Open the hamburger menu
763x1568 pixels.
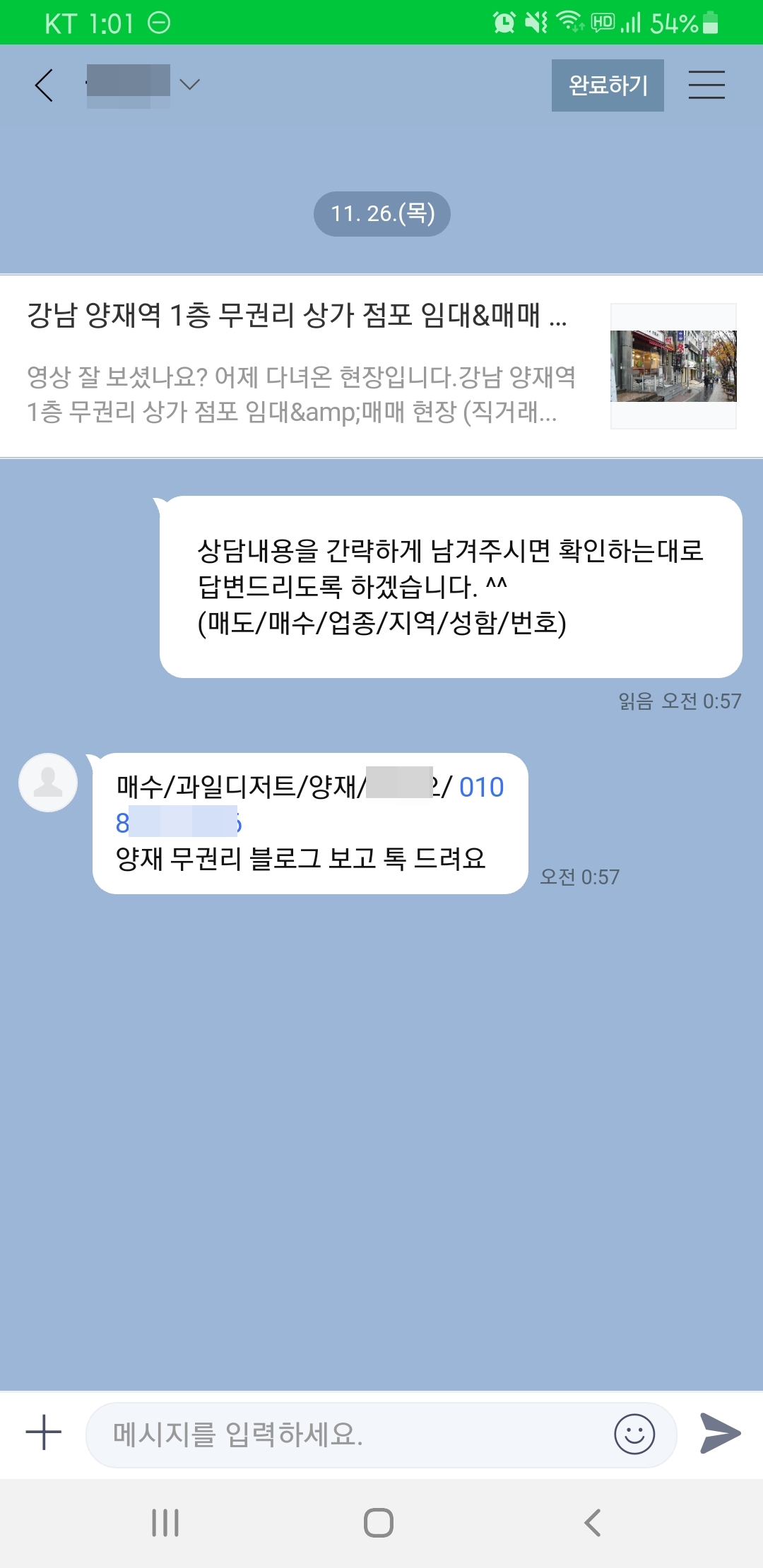706,85
